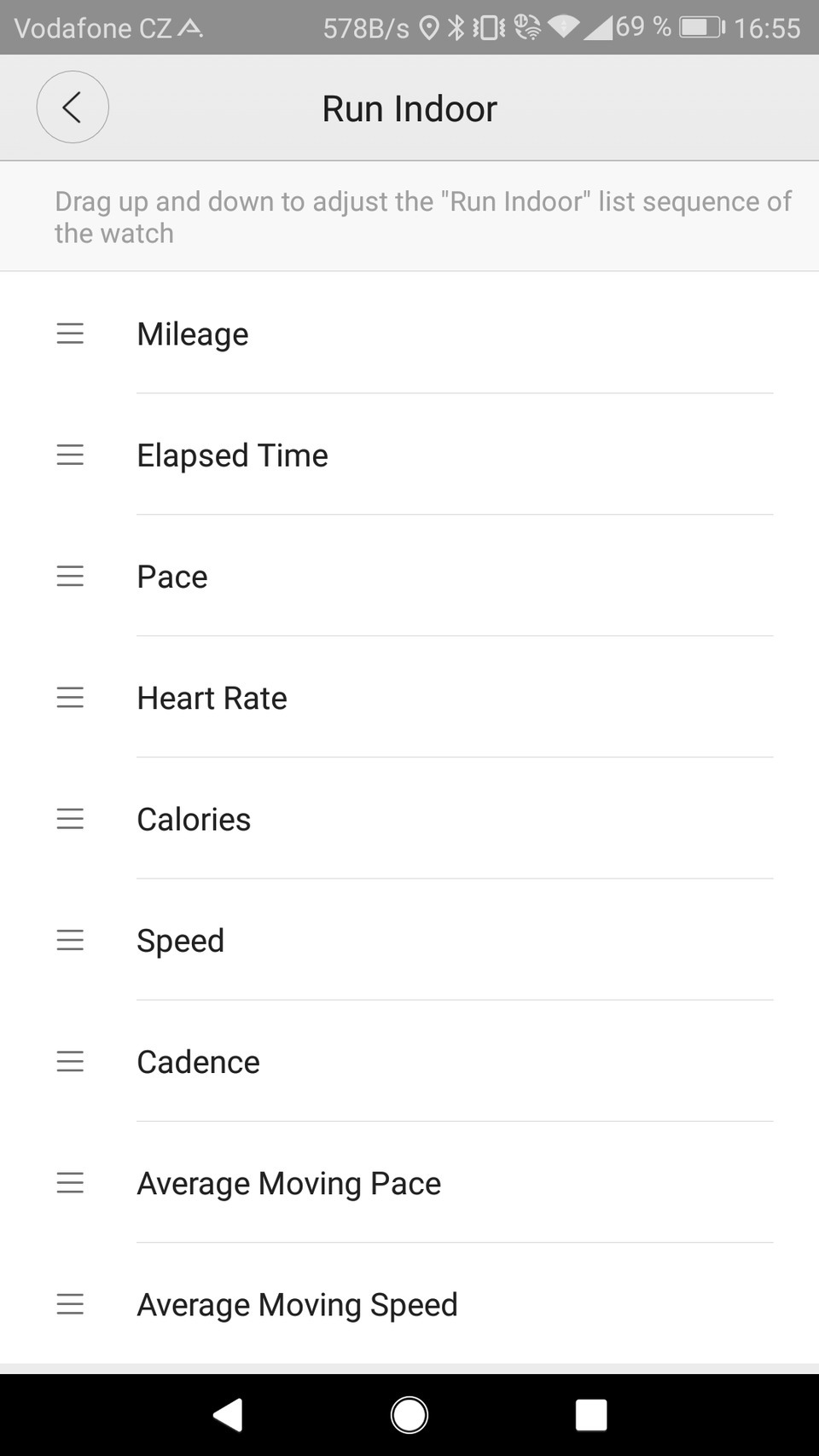819x1456 pixels.
Task: Click the drag handle beside Cadence
Action: [71, 1061]
